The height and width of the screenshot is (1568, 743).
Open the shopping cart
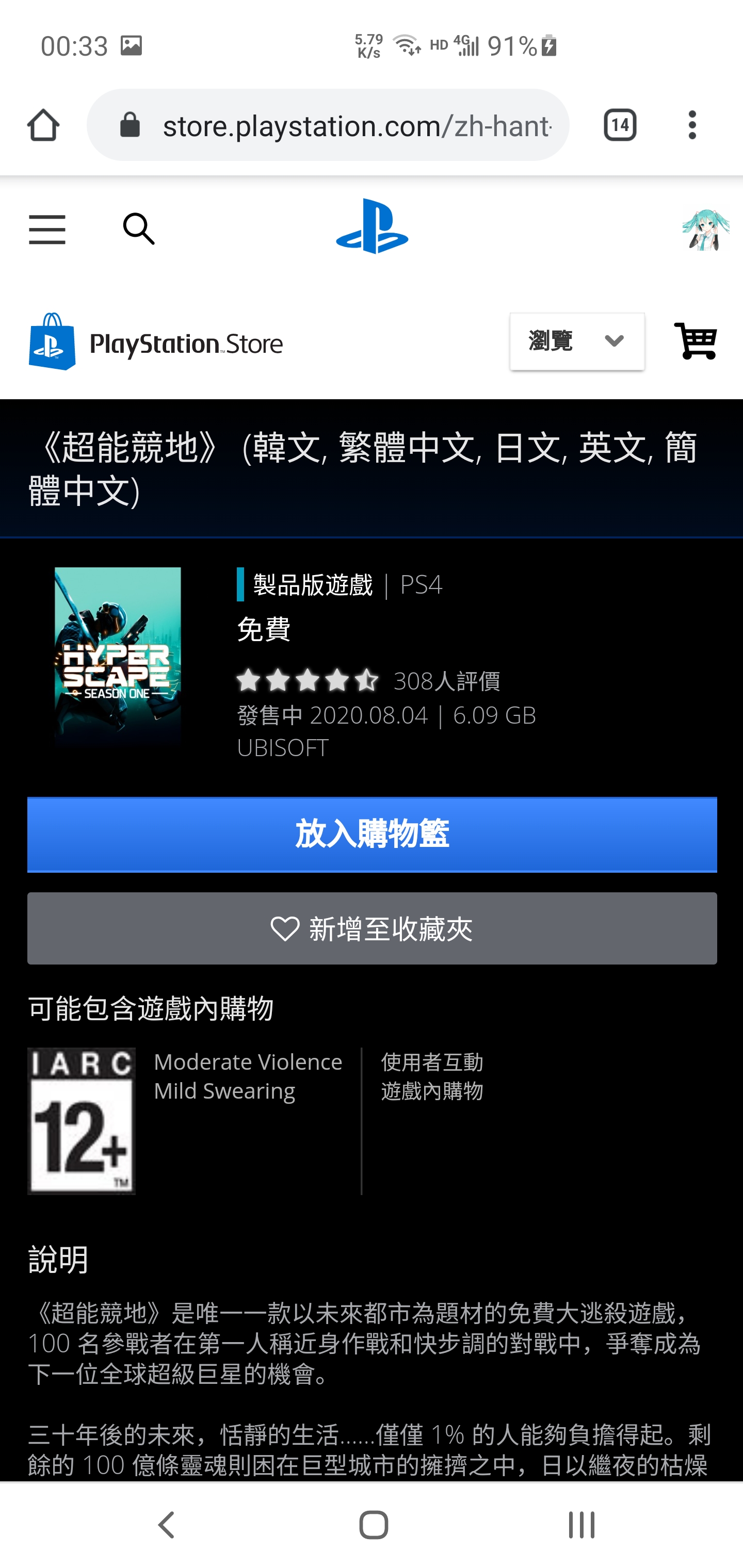[x=696, y=341]
